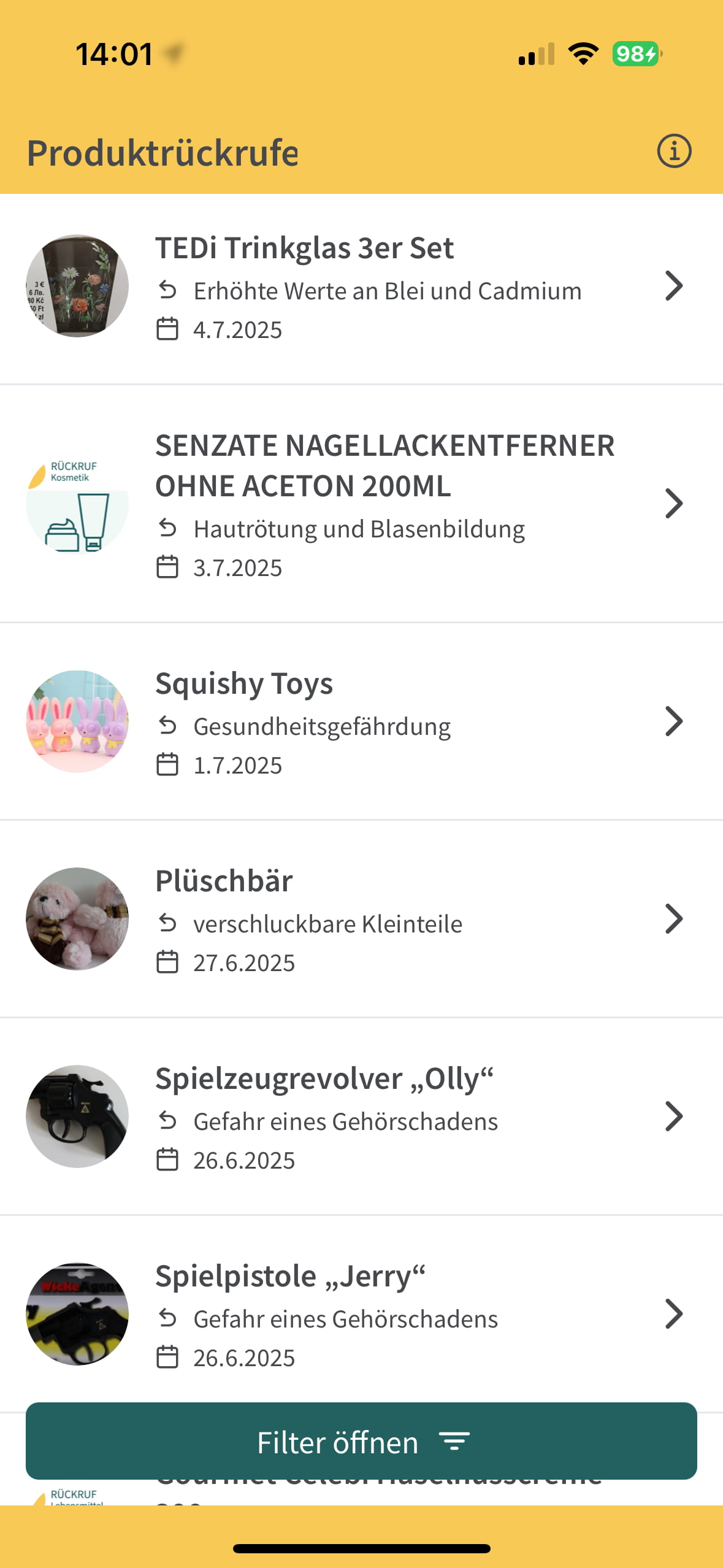Tap the Filter öffnen button
This screenshot has height=1568, width=723.
tap(361, 1442)
